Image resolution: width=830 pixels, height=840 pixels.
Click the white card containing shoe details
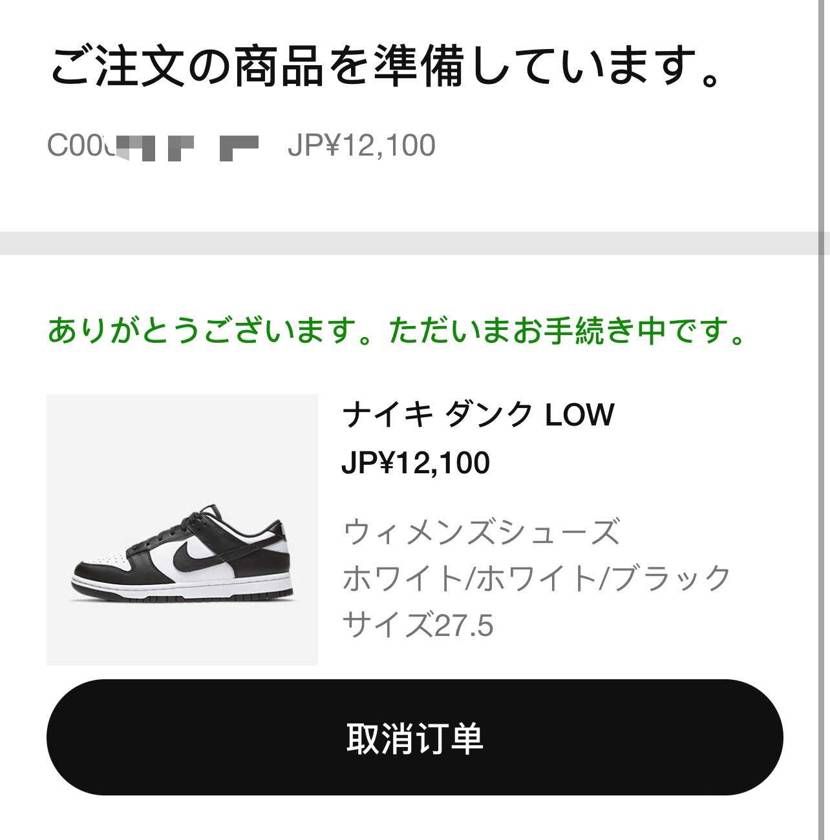[x=415, y=520]
